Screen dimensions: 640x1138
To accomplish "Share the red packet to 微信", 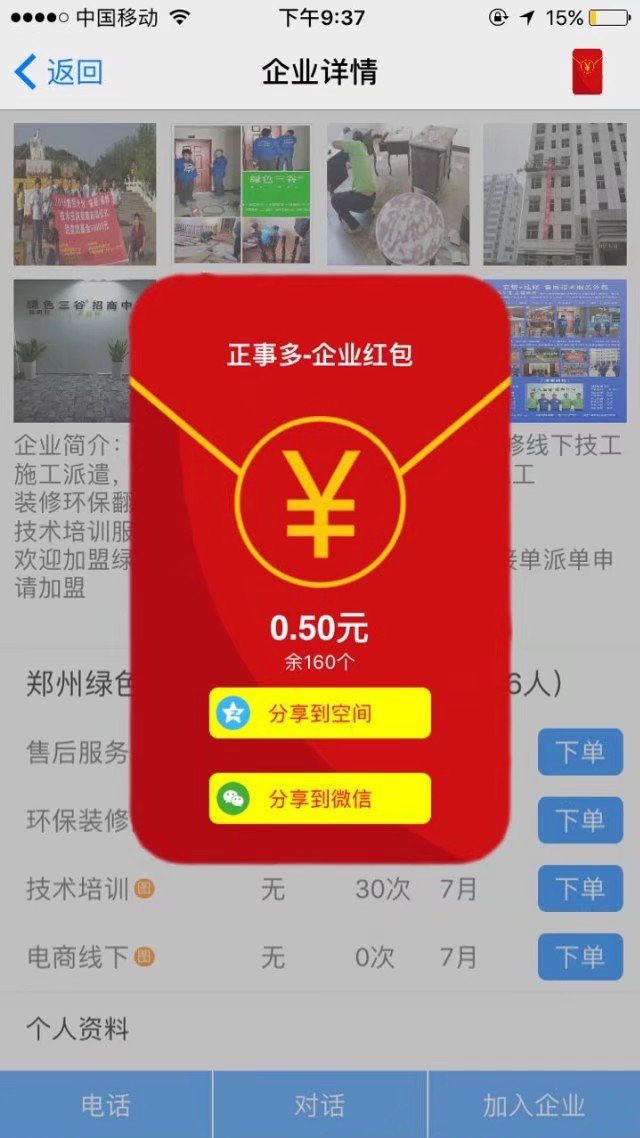I will pos(320,798).
